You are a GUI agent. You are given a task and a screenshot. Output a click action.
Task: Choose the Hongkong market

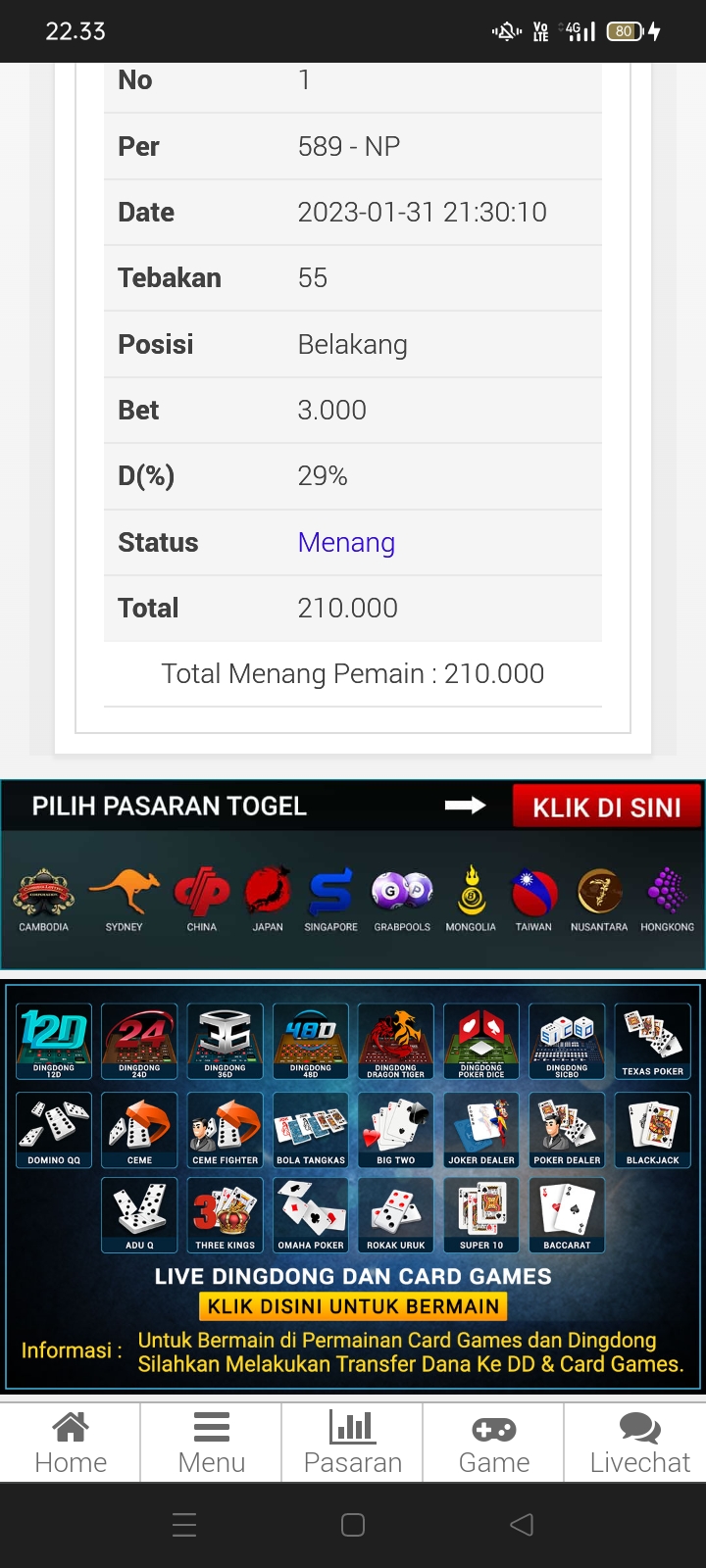tap(668, 898)
